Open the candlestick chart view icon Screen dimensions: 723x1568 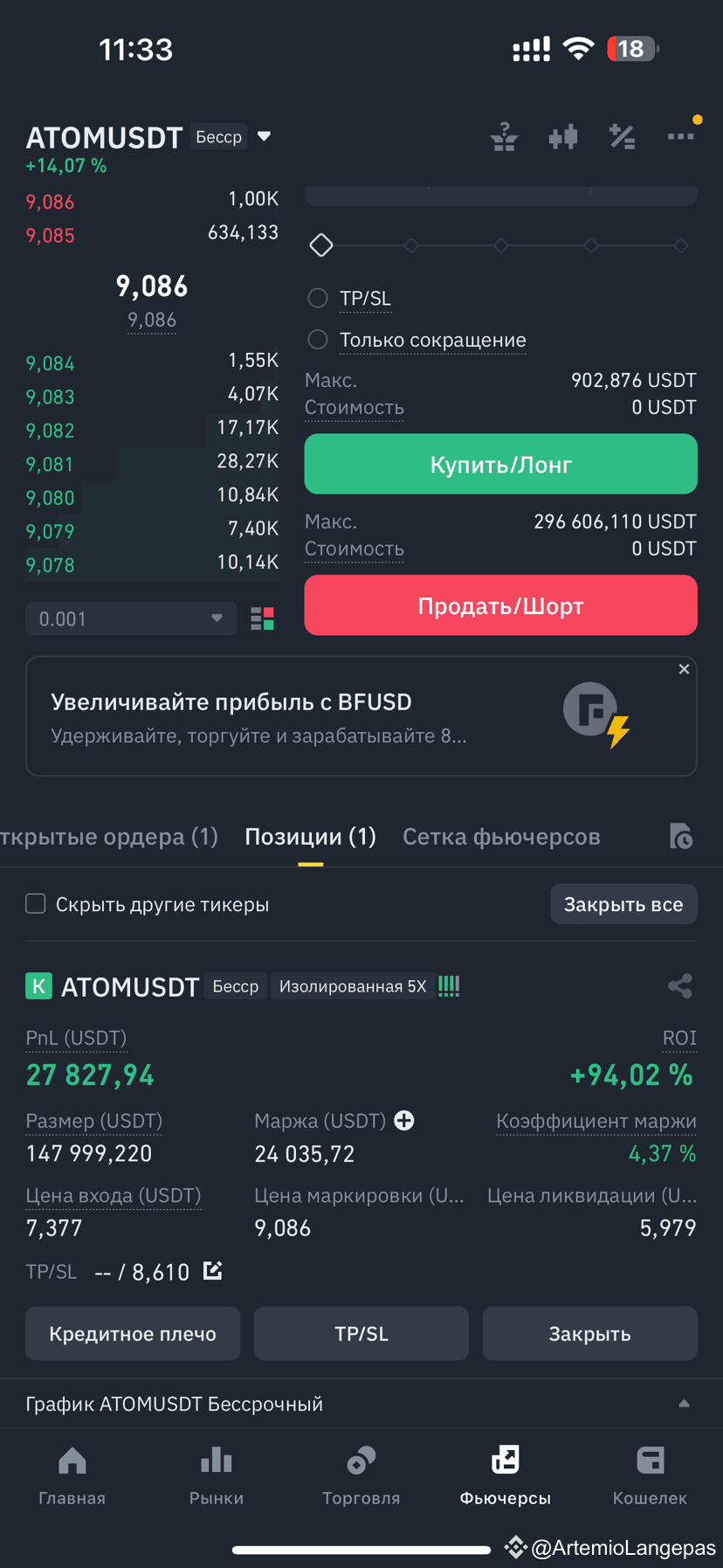(562, 136)
